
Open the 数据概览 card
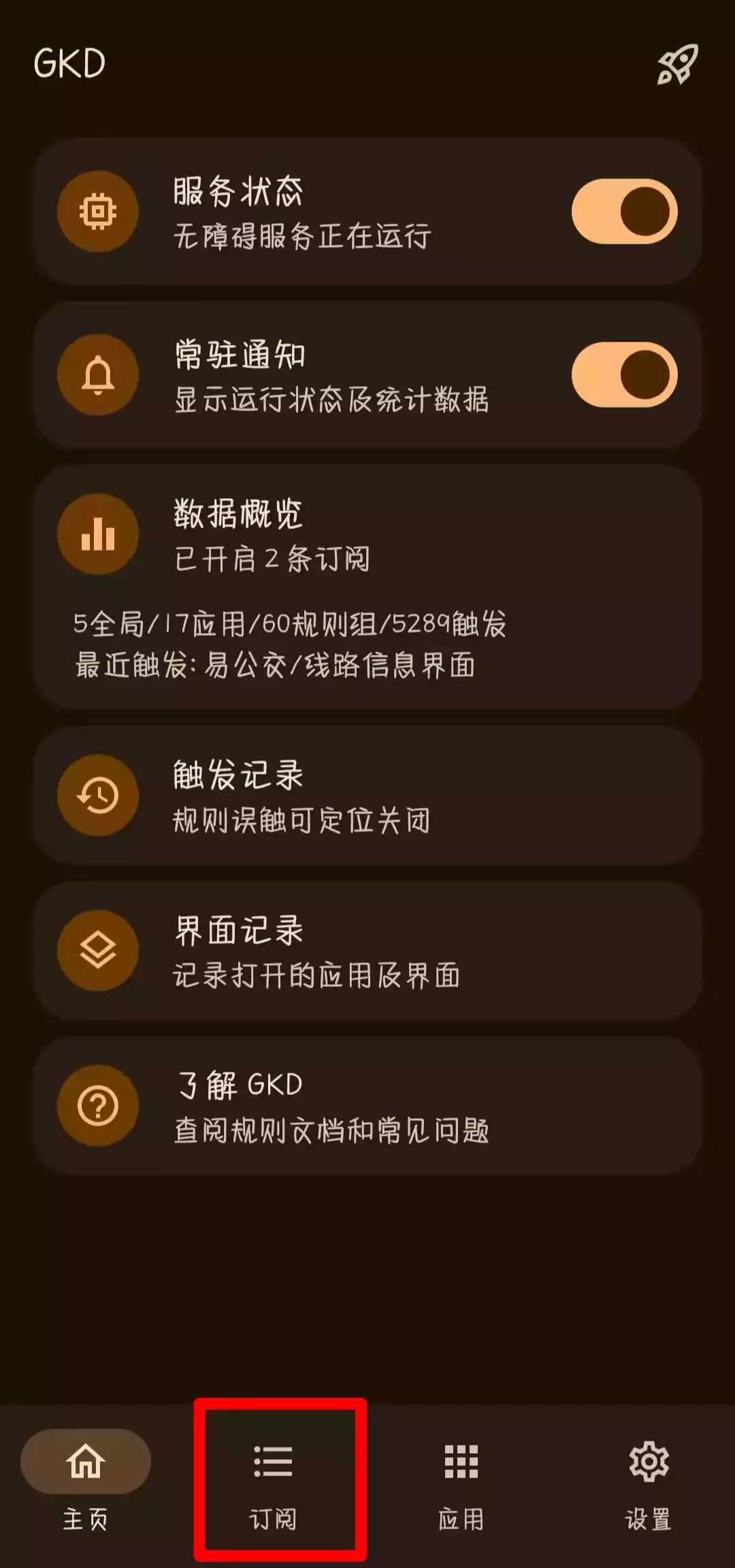[367, 587]
